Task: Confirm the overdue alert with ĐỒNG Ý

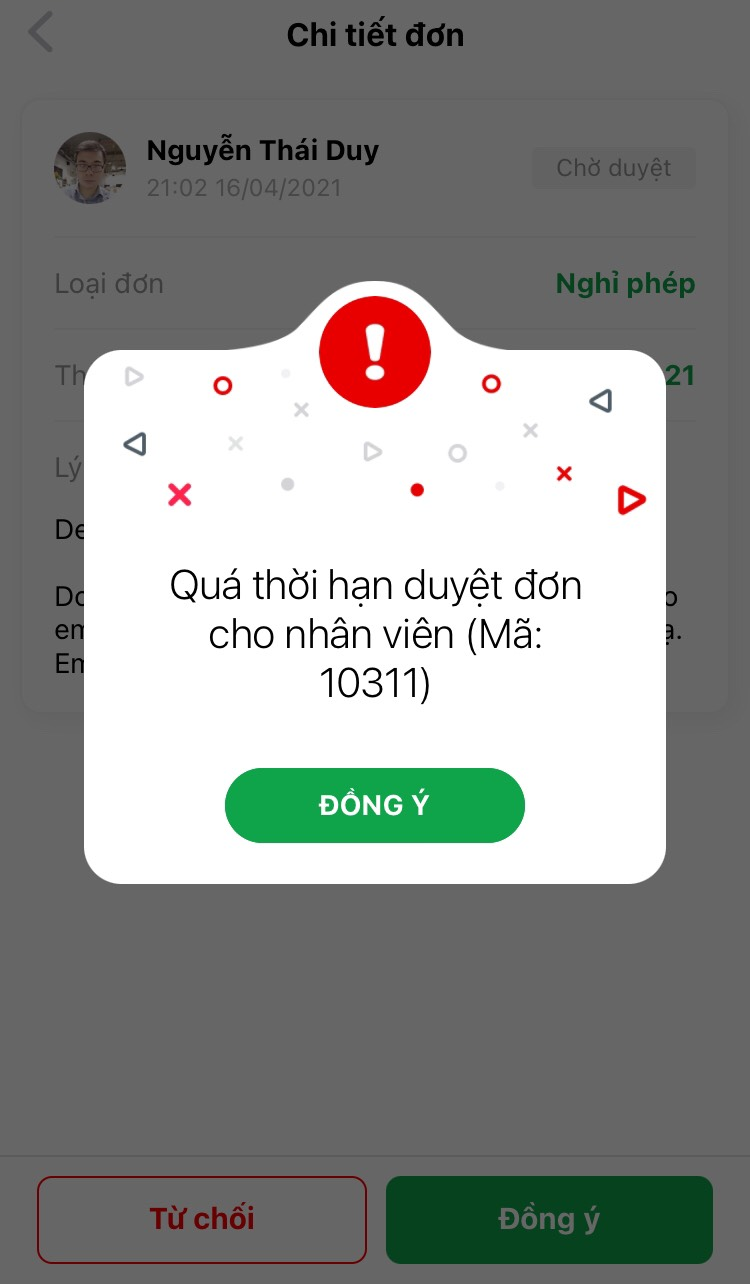Action: [x=374, y=805]
